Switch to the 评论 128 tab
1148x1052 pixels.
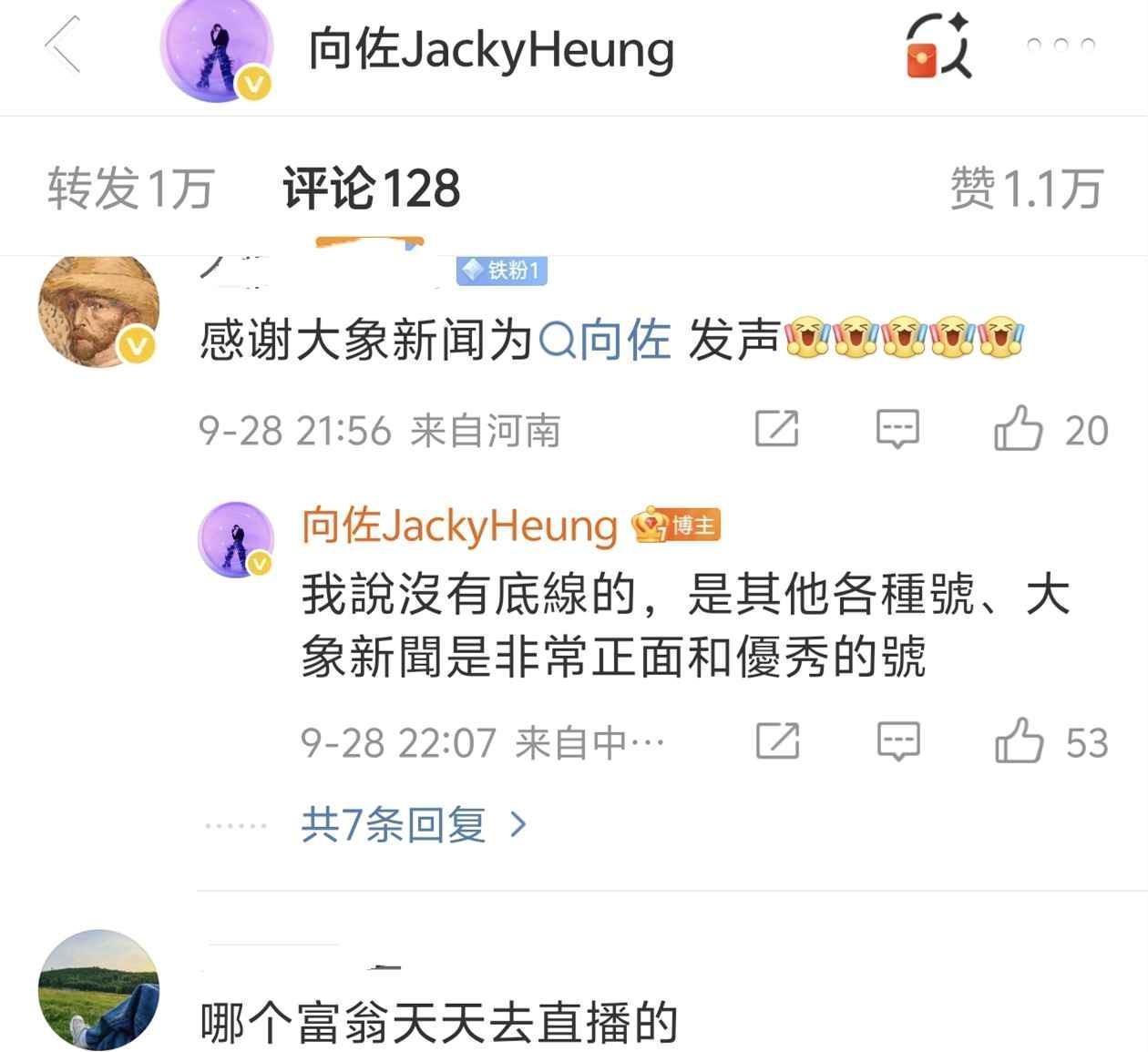click(x=371, y=189)
